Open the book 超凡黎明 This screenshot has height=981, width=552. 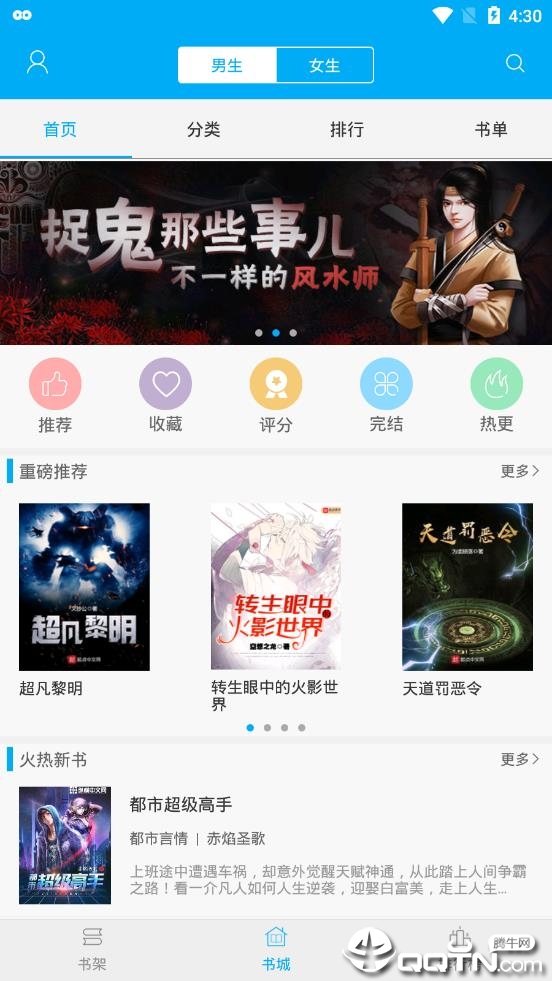(84, 600)
